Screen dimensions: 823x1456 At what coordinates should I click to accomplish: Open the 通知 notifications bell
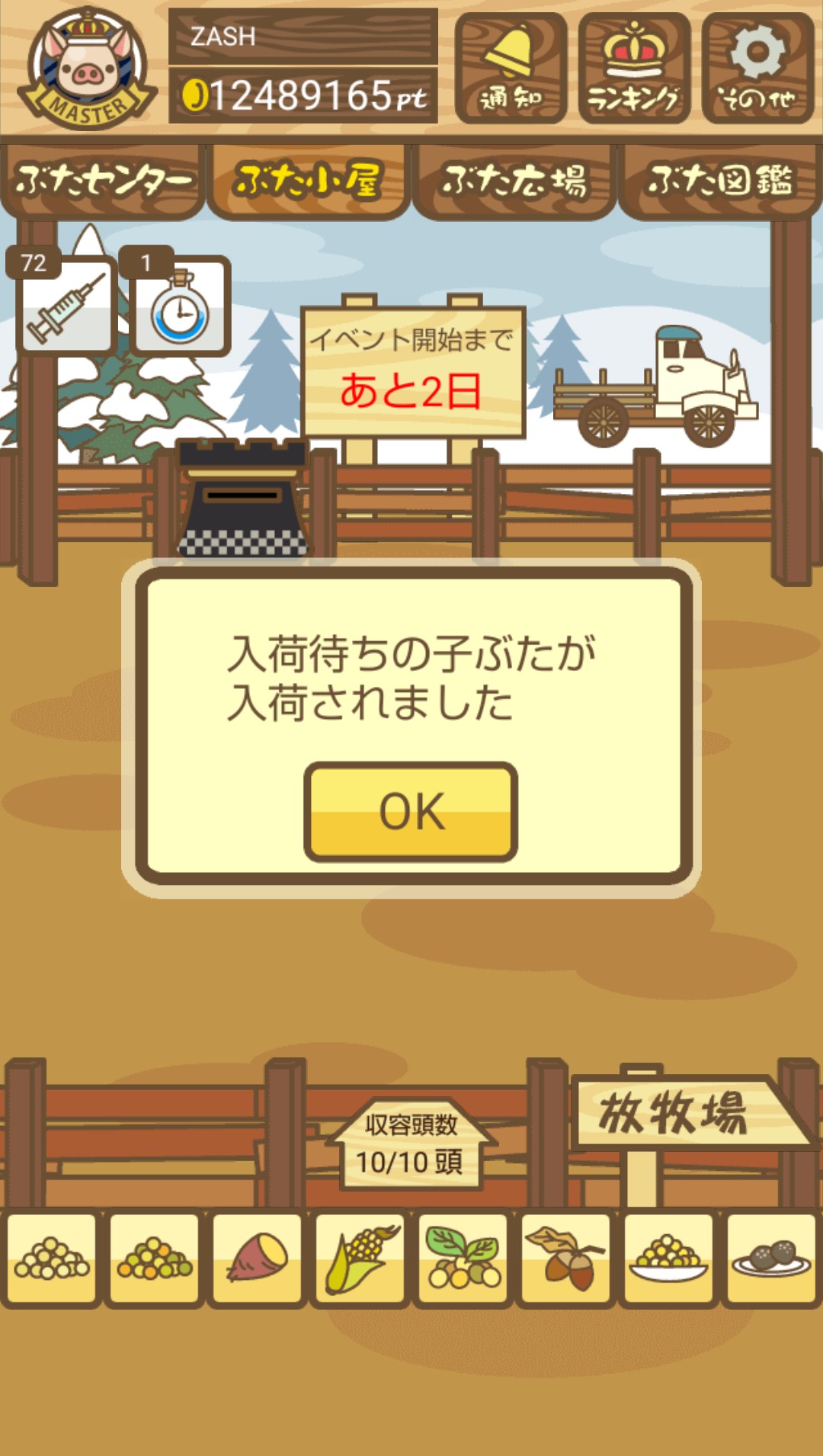pos(511,68)
